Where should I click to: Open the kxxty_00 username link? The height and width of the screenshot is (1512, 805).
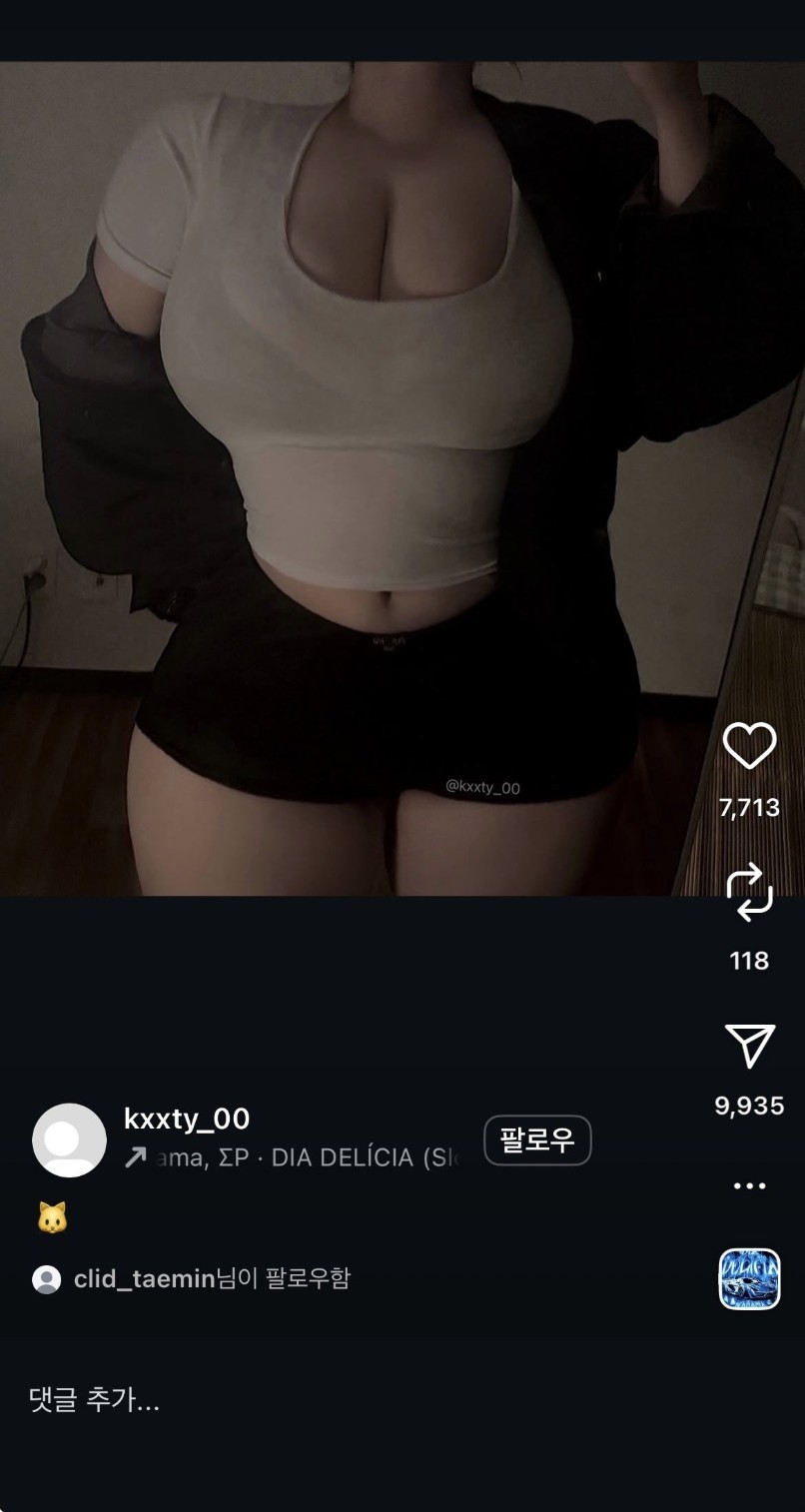coord(187,1119)
